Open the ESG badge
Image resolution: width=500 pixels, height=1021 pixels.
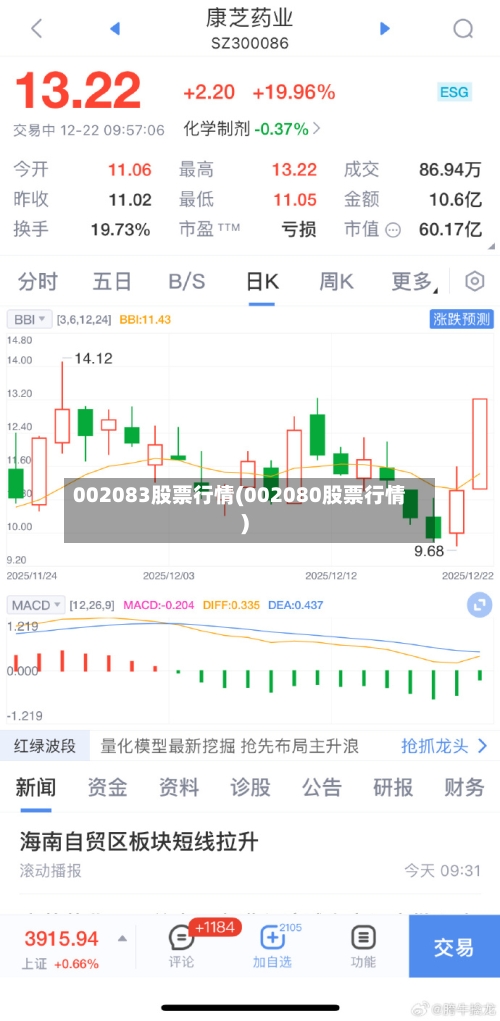454,92
